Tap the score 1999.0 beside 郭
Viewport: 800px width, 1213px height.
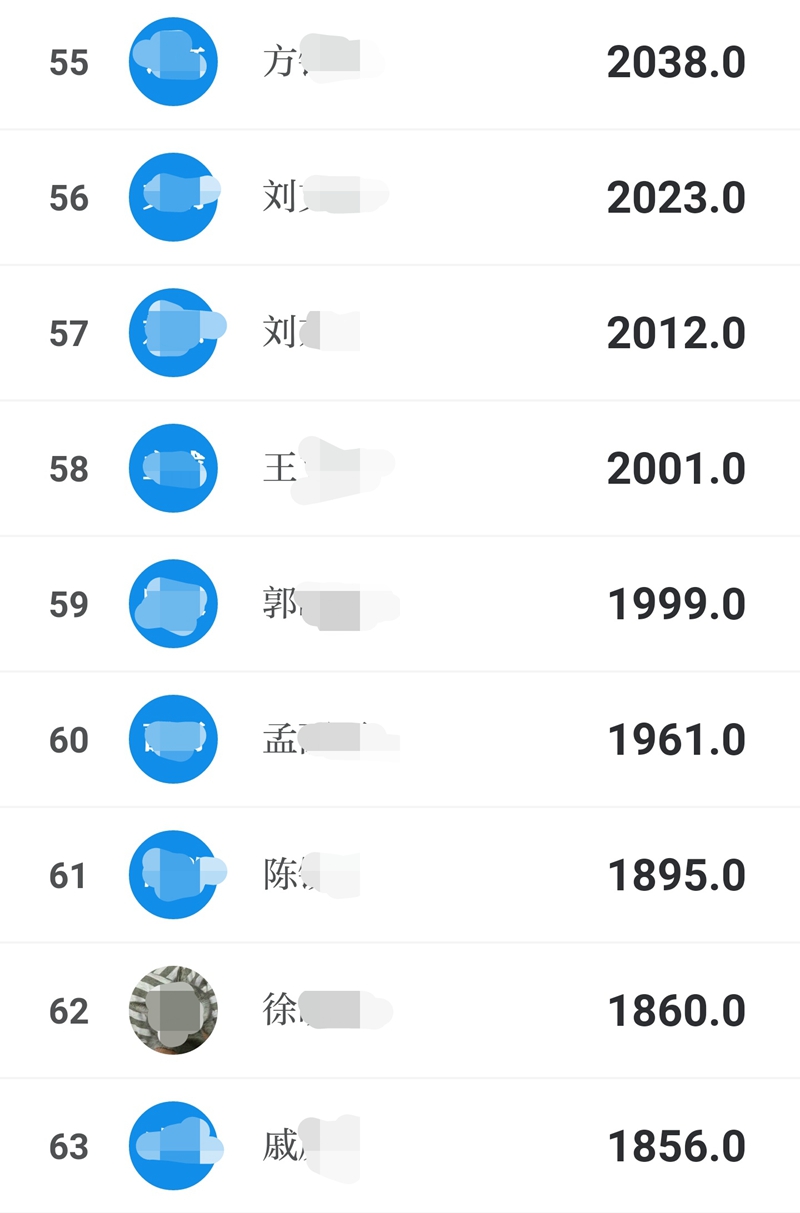(677, 604)
